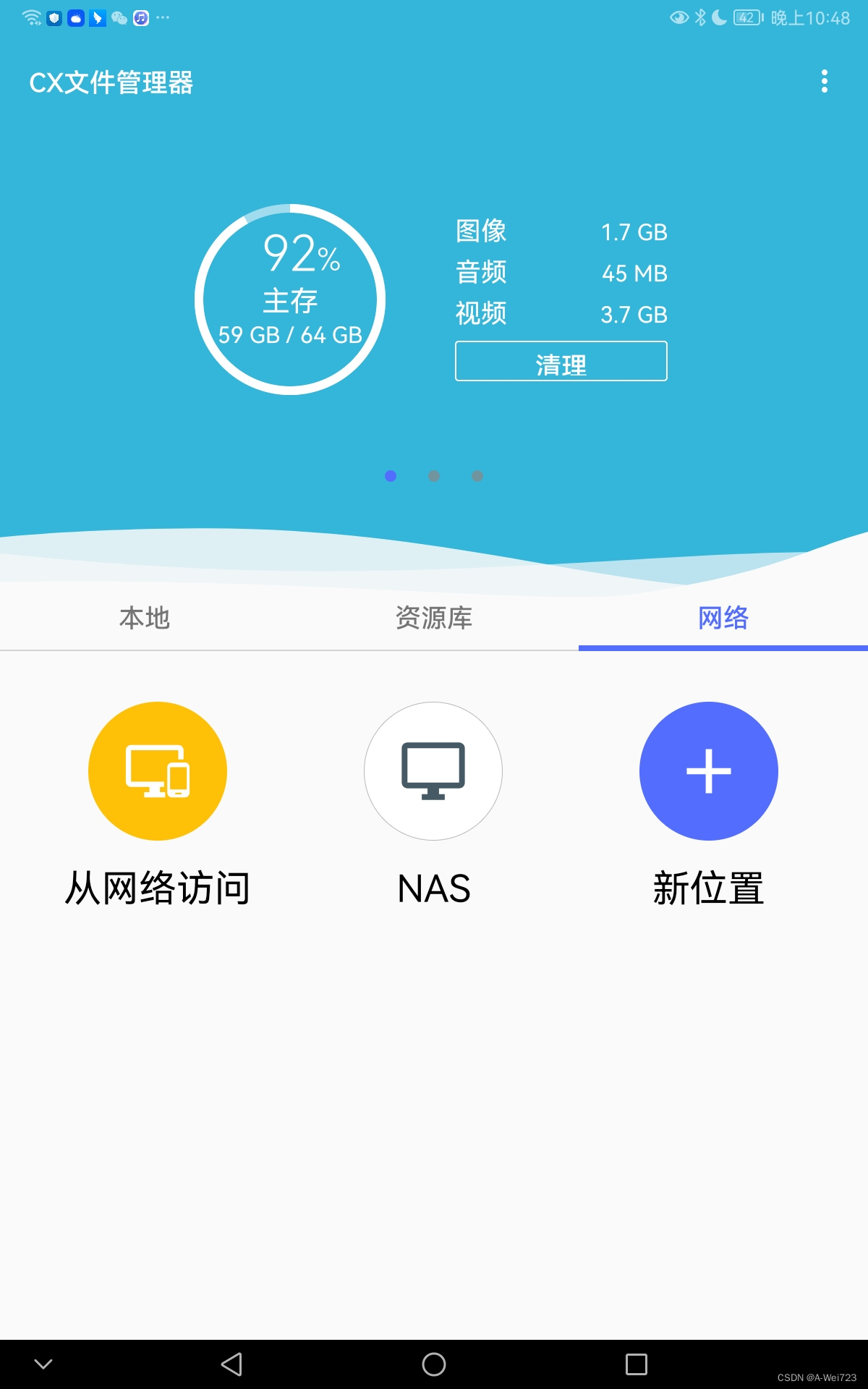Open the NAS location
868x1389 pixels.
point(433,771)
